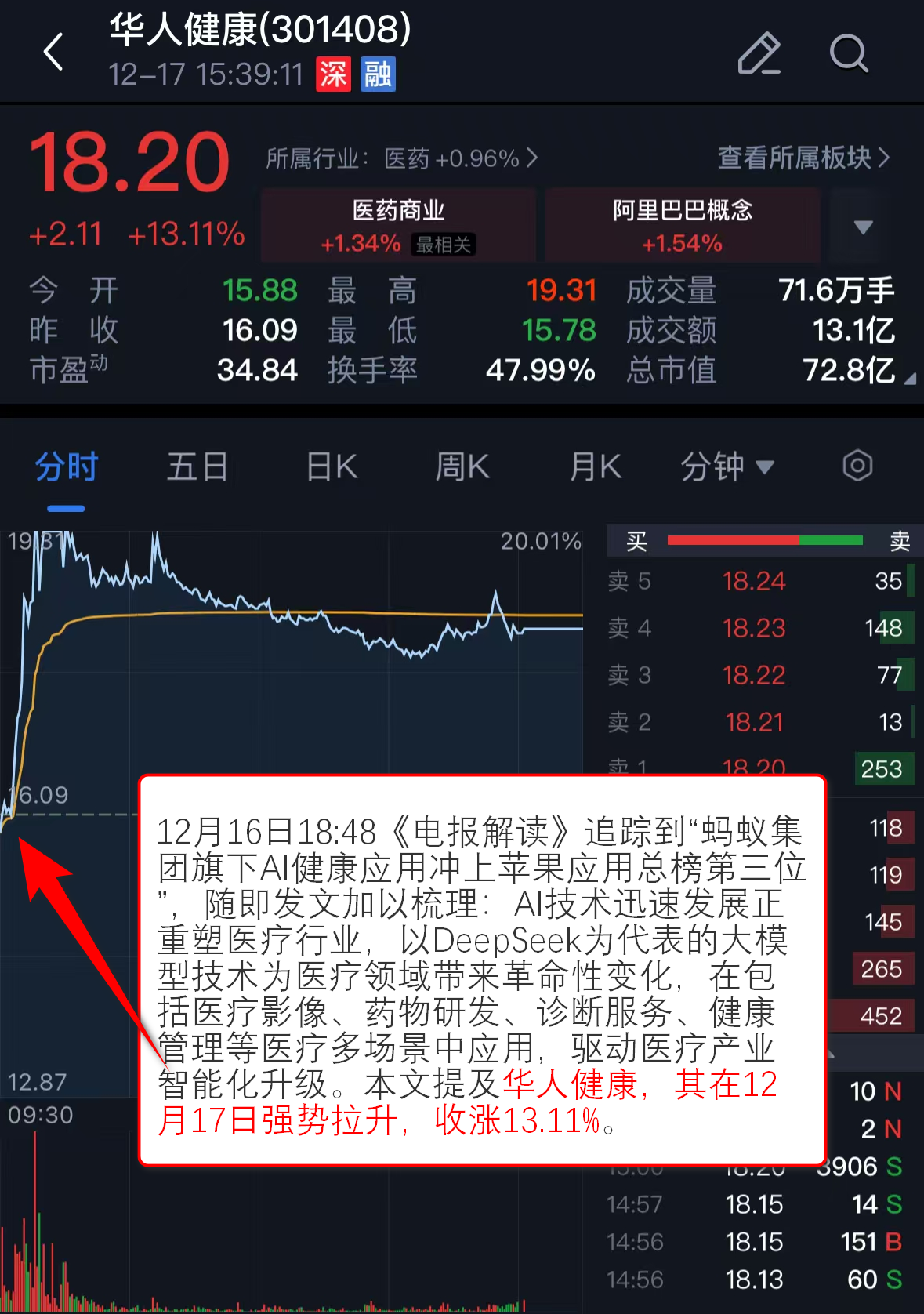Screen dimensions: 924x1314
Task: Switch to the 日K chart tab
Action: (332, 467)
